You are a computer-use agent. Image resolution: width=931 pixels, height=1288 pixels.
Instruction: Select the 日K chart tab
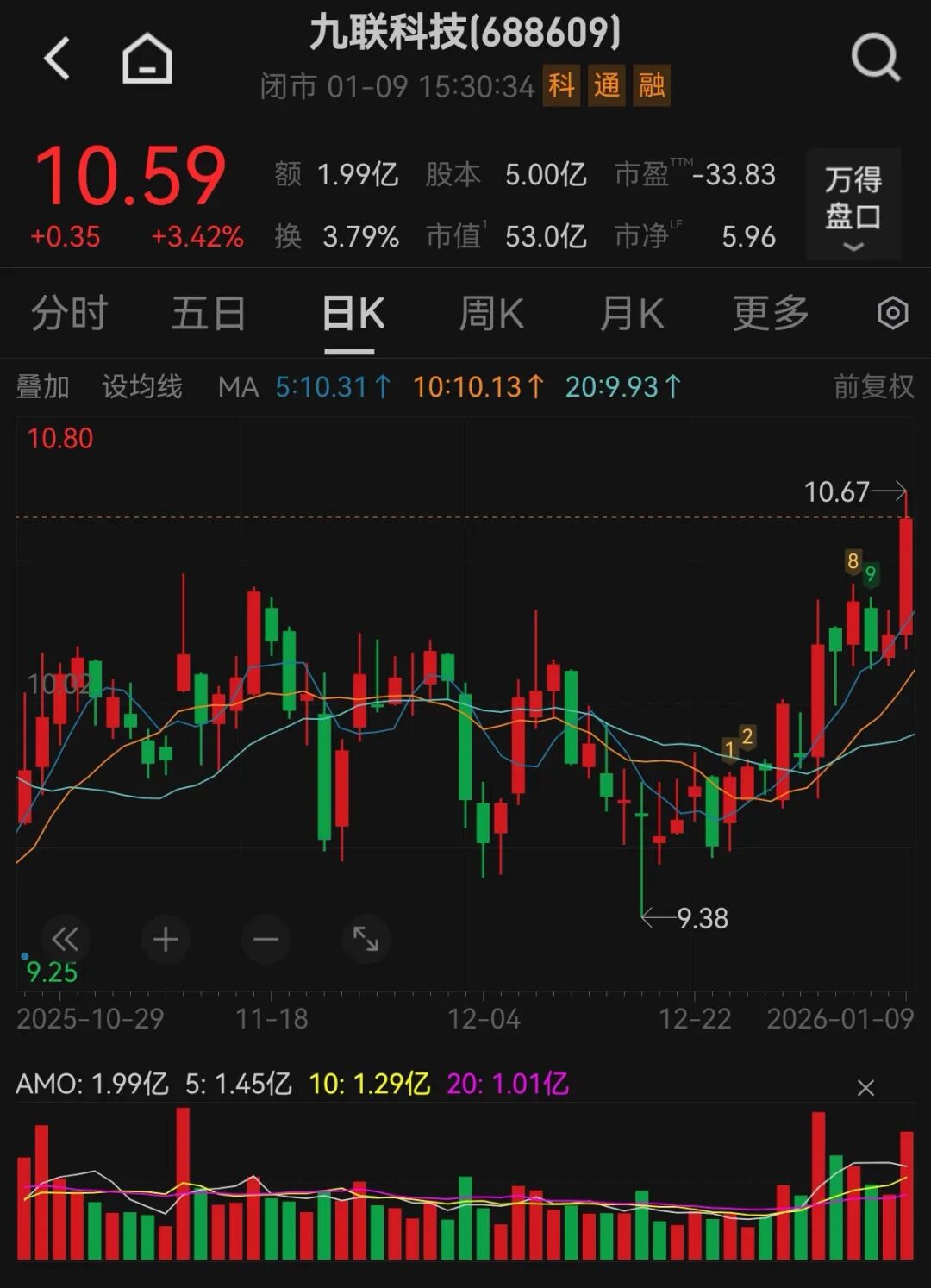352,313
